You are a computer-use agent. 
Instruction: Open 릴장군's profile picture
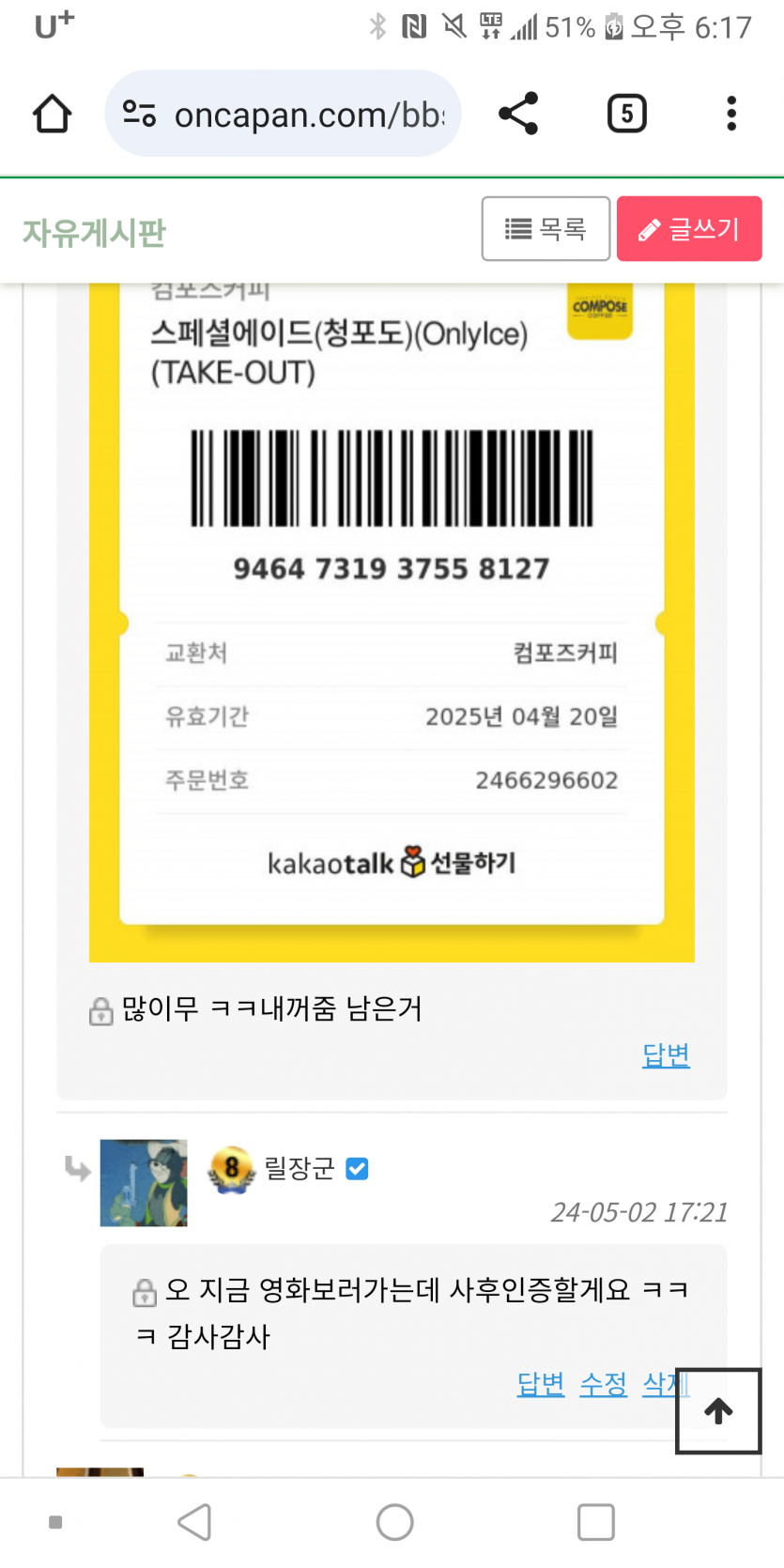144,1183
